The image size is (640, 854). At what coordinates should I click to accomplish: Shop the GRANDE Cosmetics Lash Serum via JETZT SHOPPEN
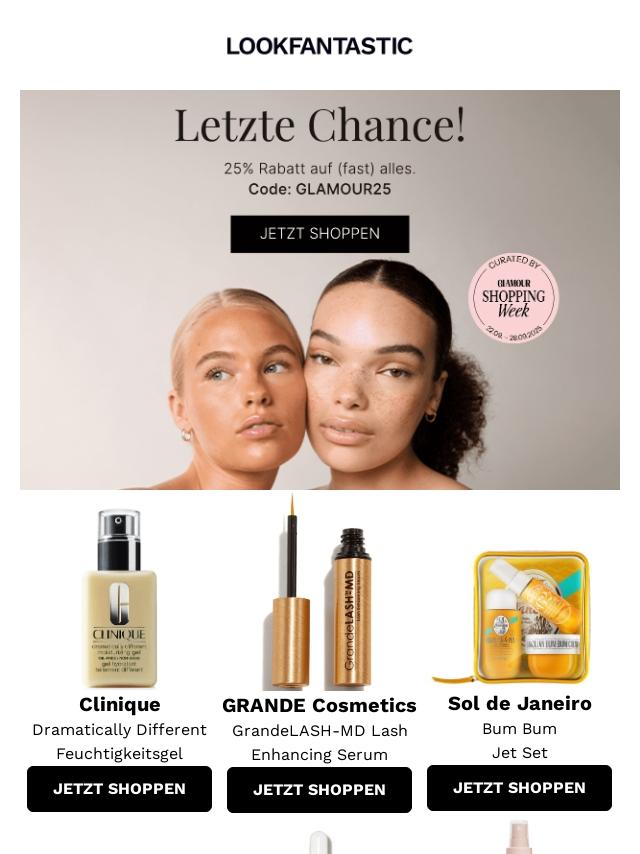(x=319, y=790)
